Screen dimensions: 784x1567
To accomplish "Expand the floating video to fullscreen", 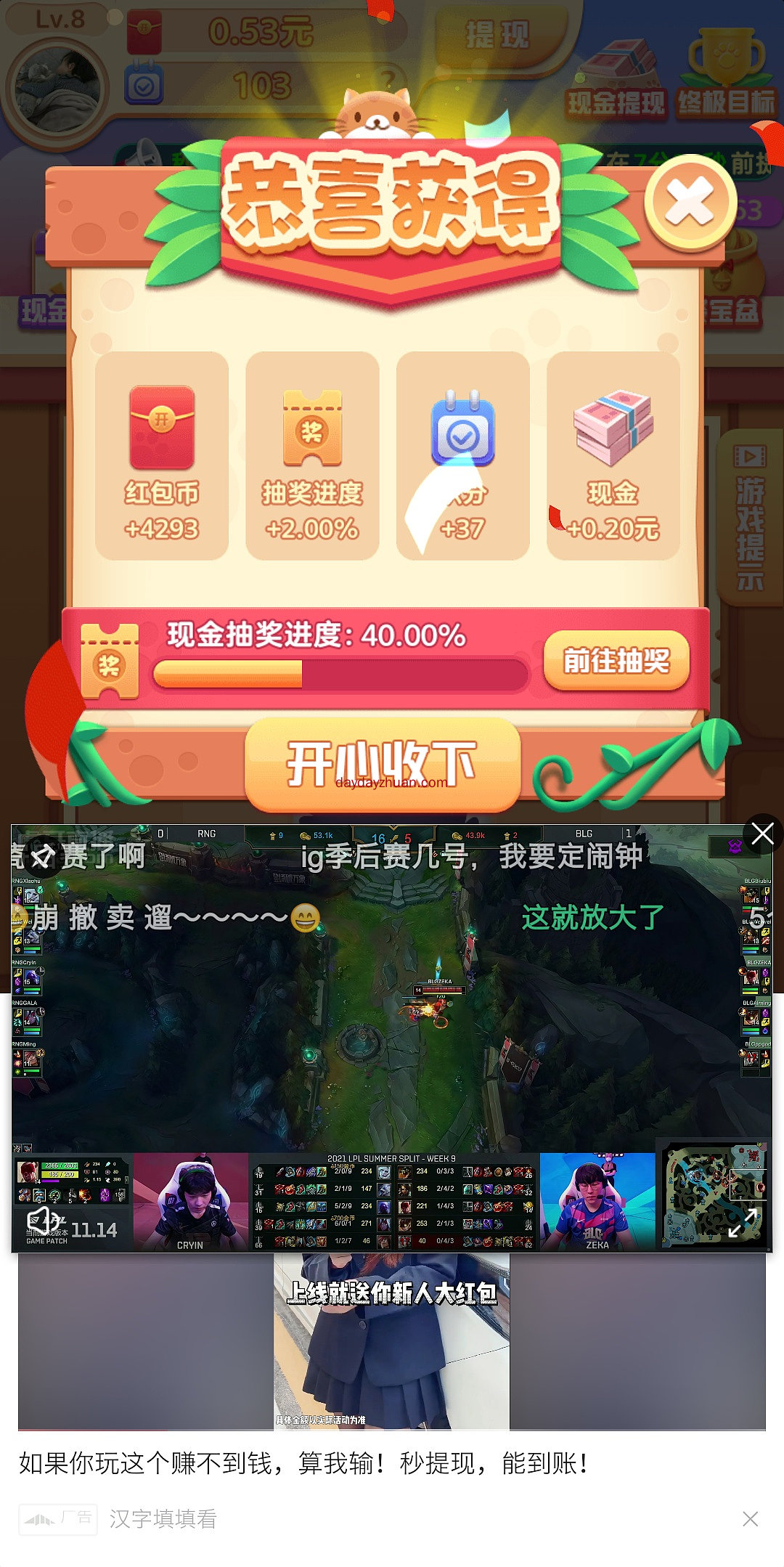I will 742,1223.
